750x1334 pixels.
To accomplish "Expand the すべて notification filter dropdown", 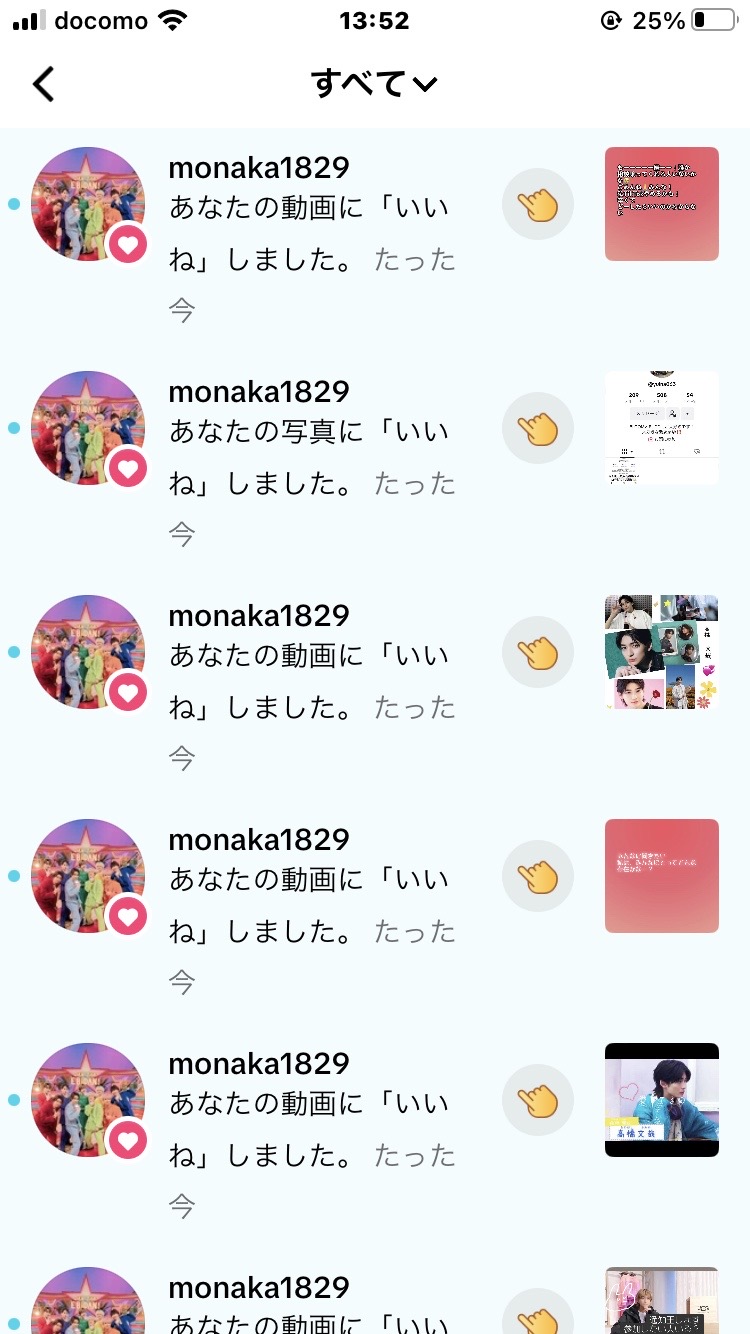I will point(374,84).
